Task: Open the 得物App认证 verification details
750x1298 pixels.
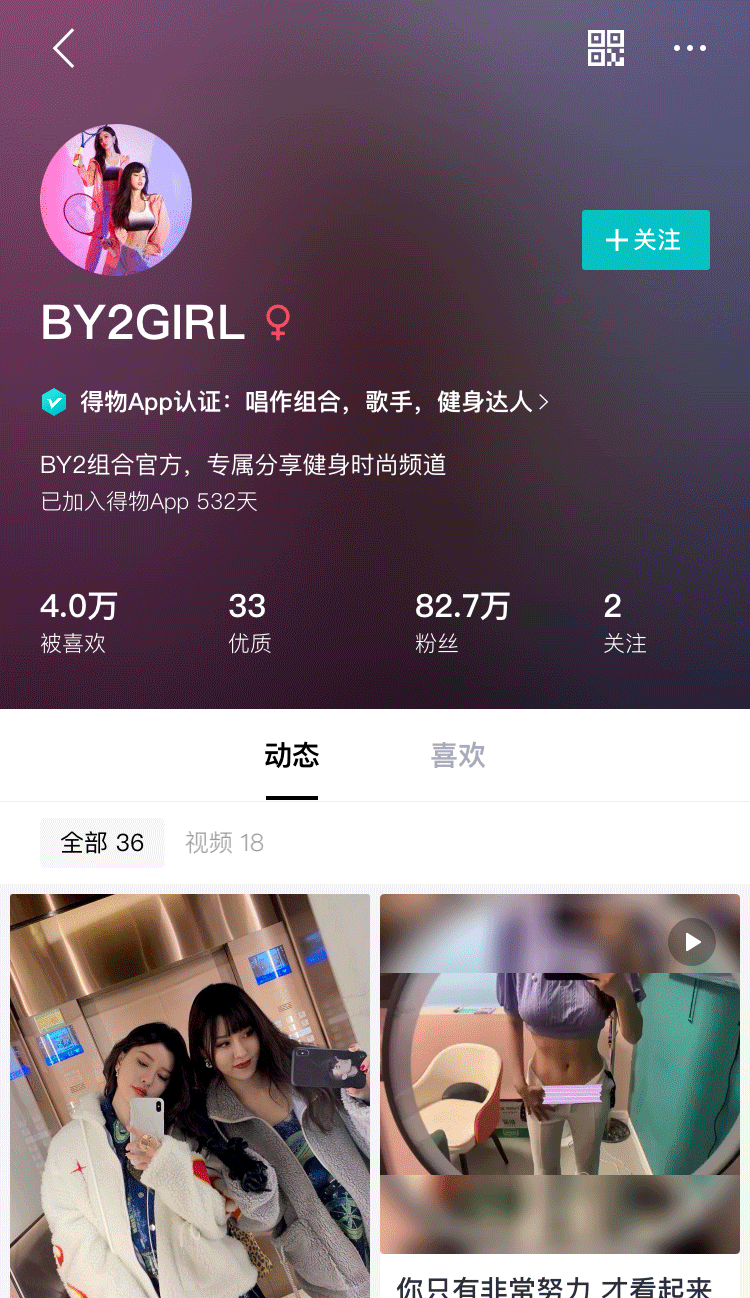Action: point(295,402)
